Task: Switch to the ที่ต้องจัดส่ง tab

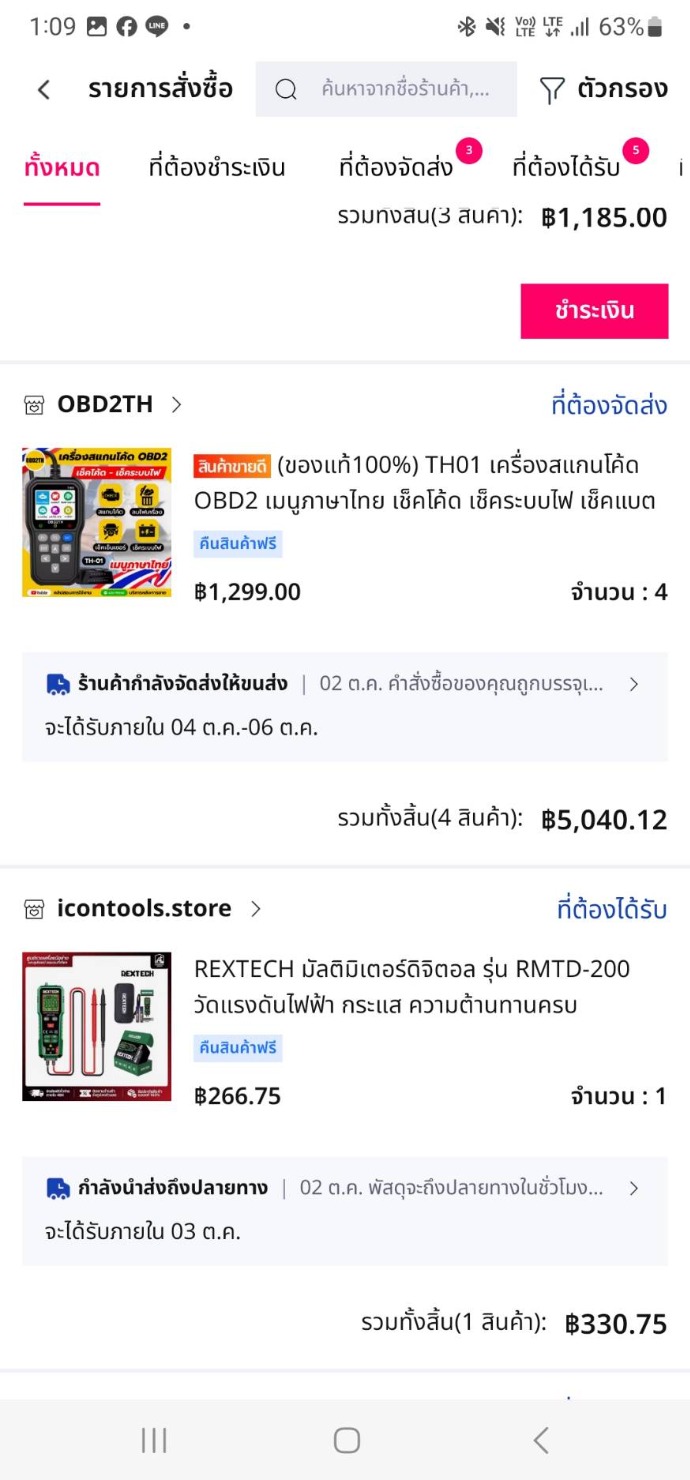Action: 396,168
